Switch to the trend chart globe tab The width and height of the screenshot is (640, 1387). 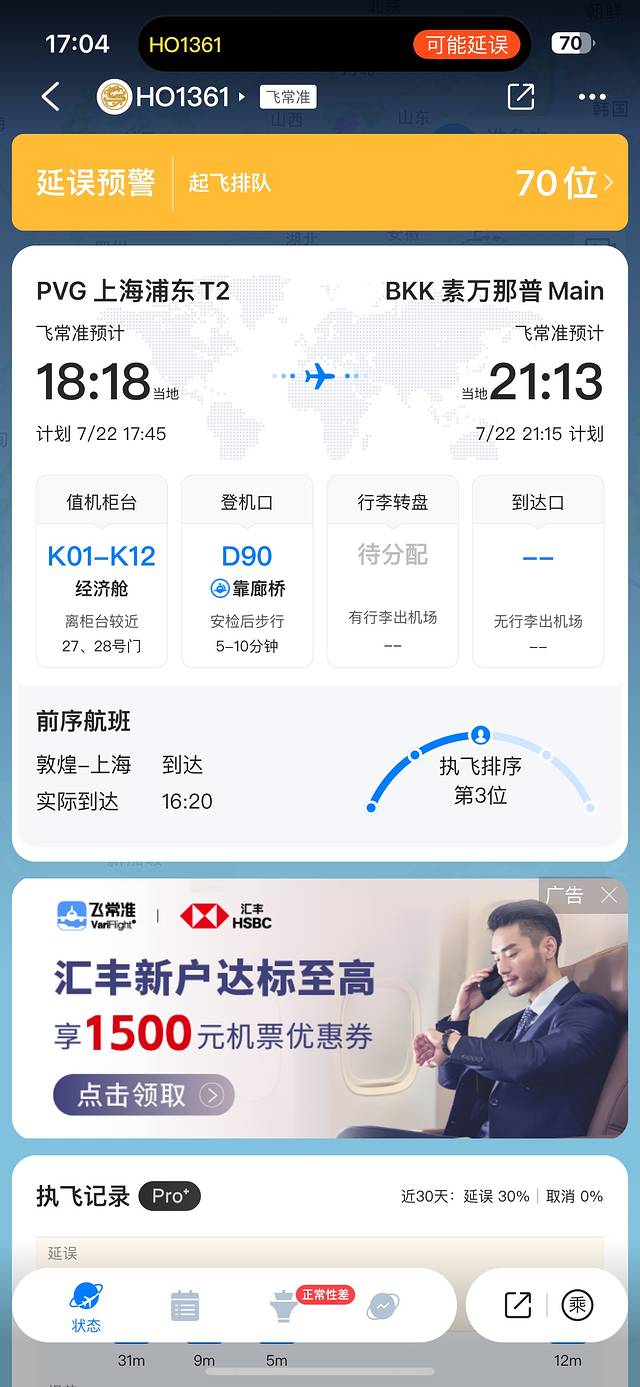click(x=383, y=1305)
